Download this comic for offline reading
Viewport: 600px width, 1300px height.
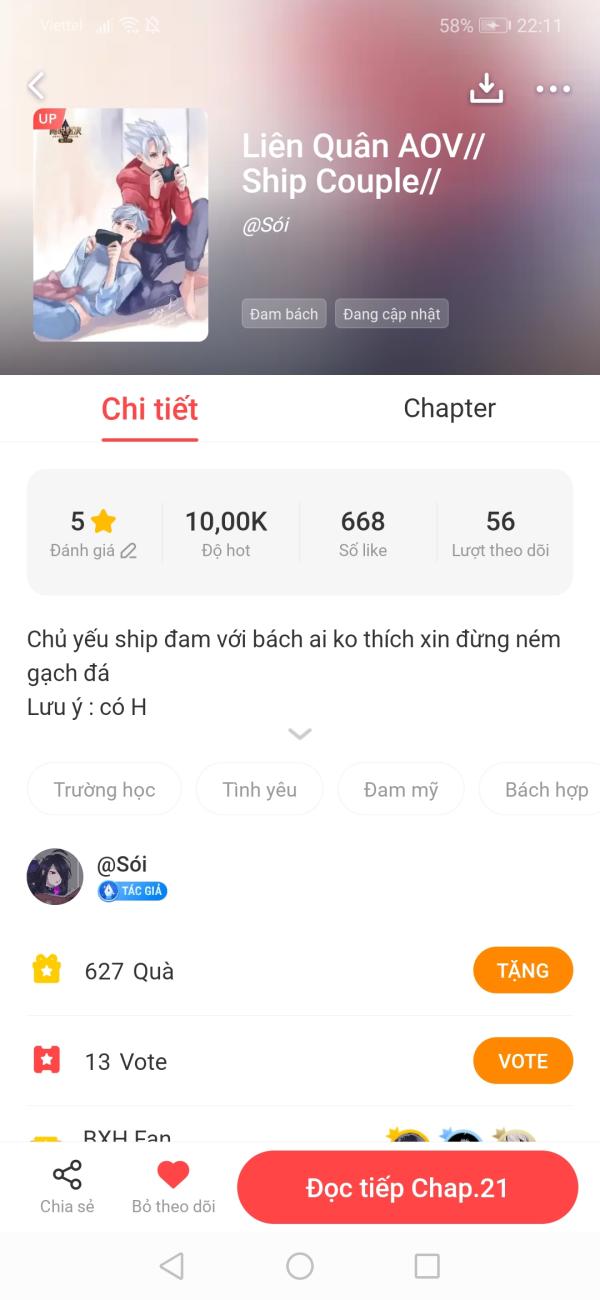486,88
